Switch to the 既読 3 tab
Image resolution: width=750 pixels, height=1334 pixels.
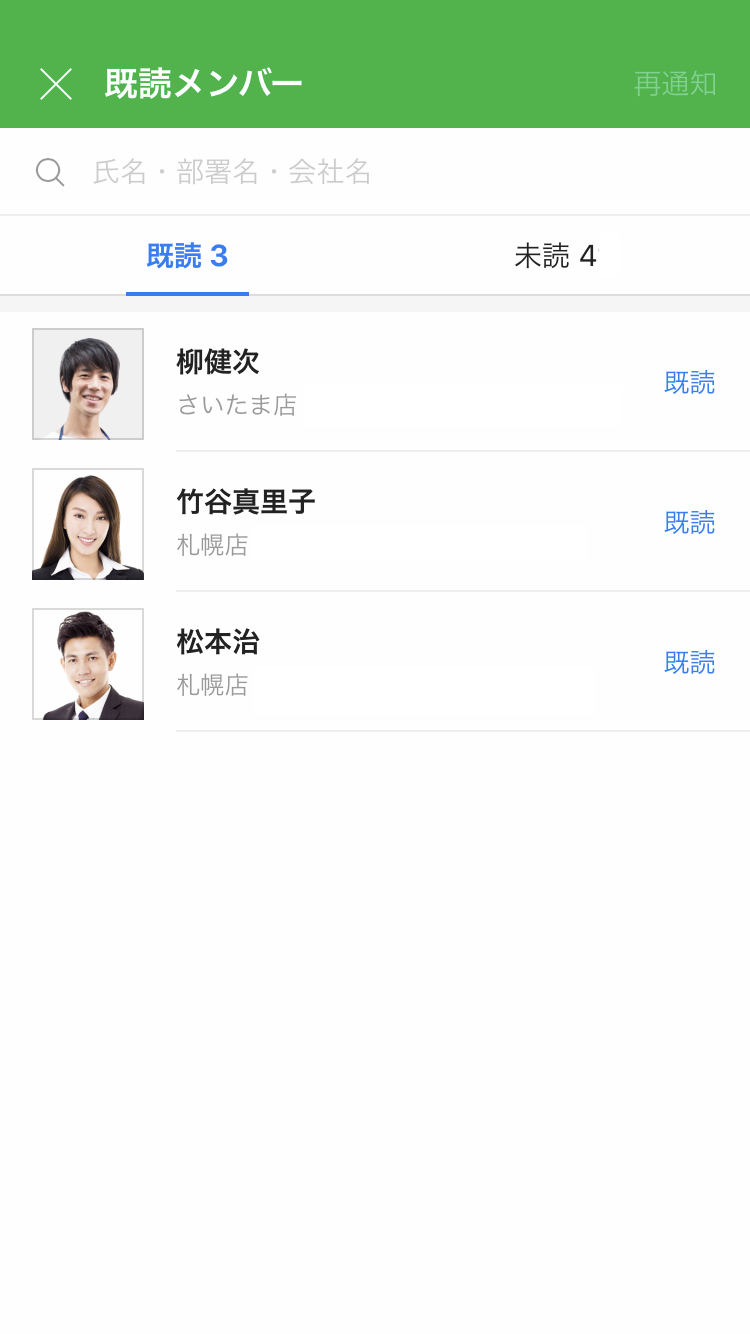(187, 257)
